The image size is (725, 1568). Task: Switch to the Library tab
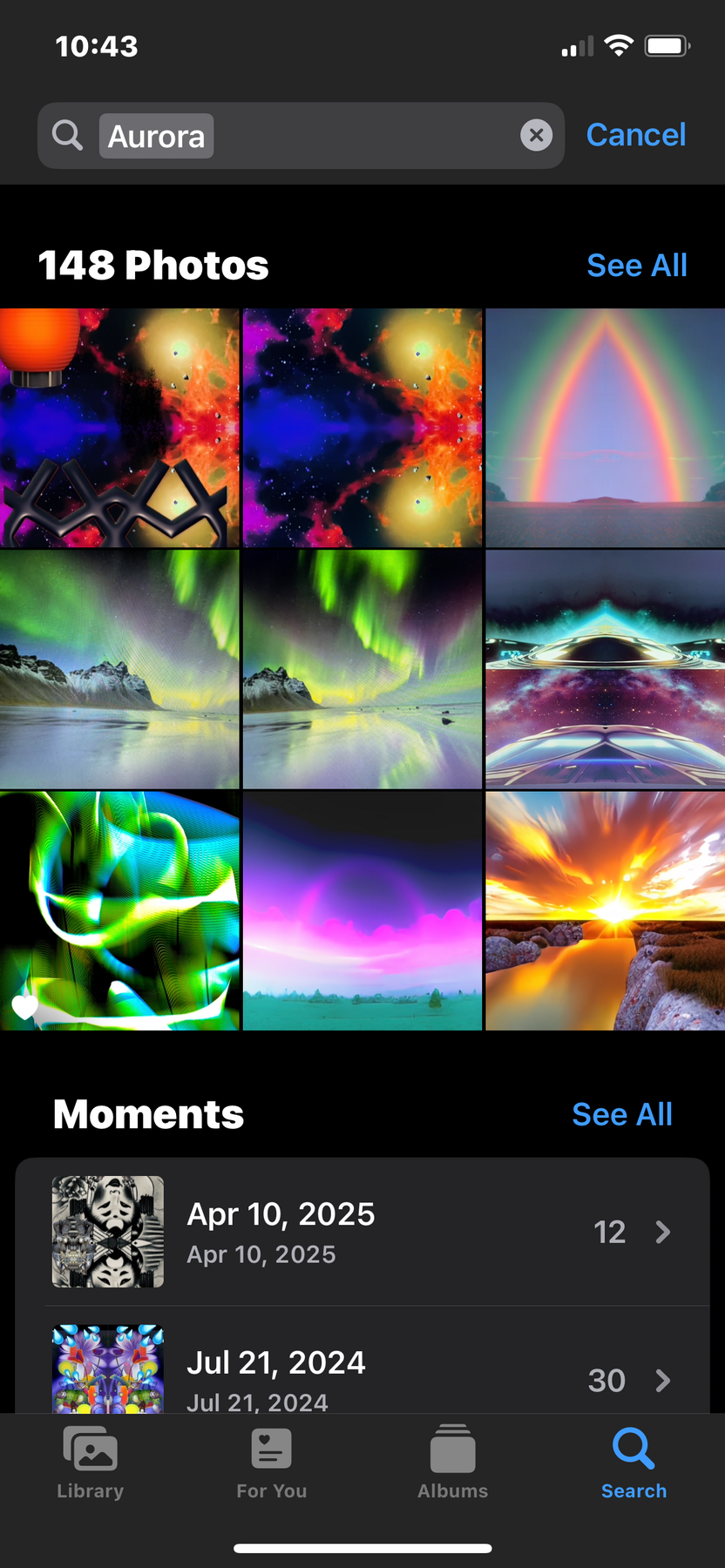coord(91,1463)
